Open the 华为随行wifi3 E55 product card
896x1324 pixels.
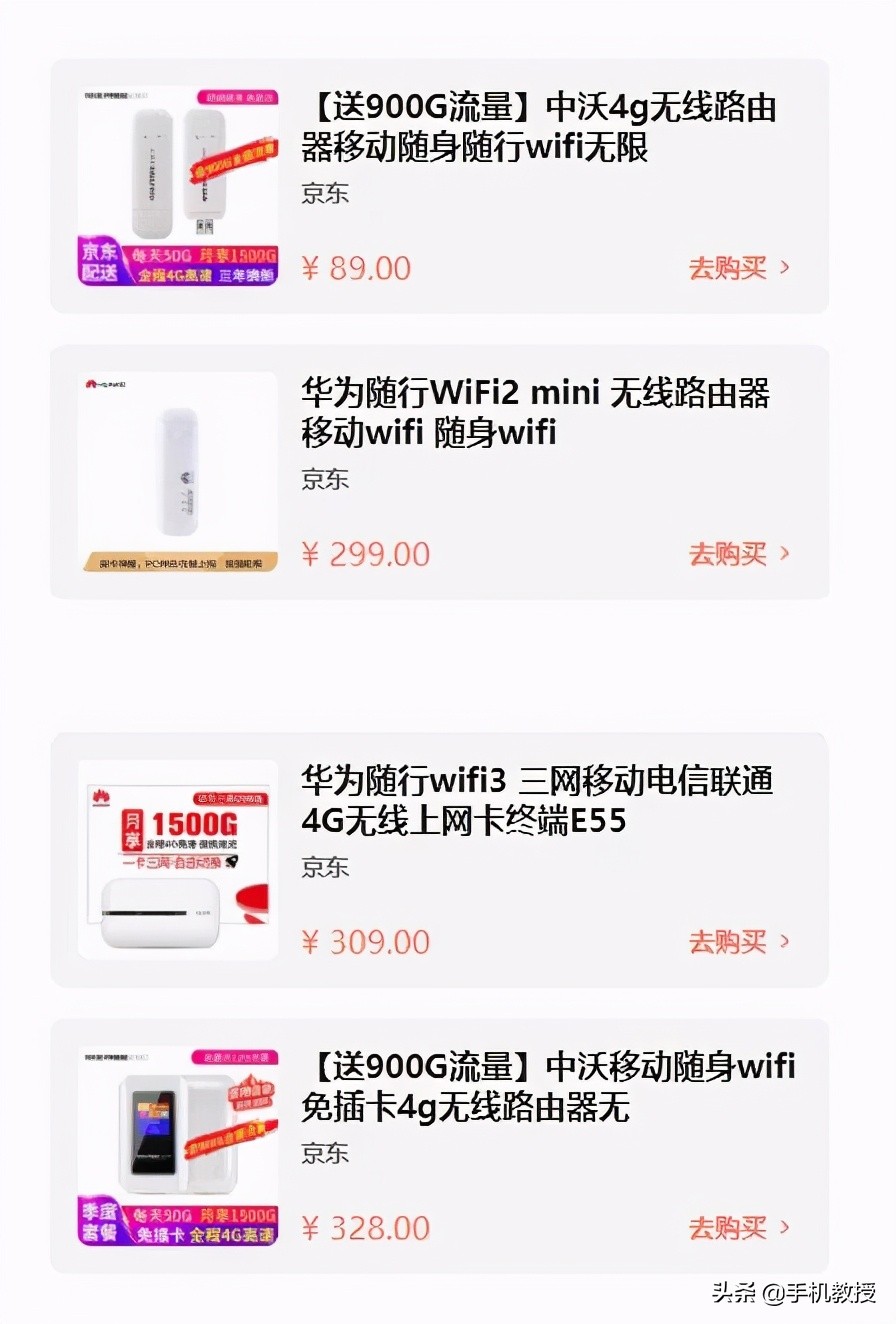tap(537, 801)
